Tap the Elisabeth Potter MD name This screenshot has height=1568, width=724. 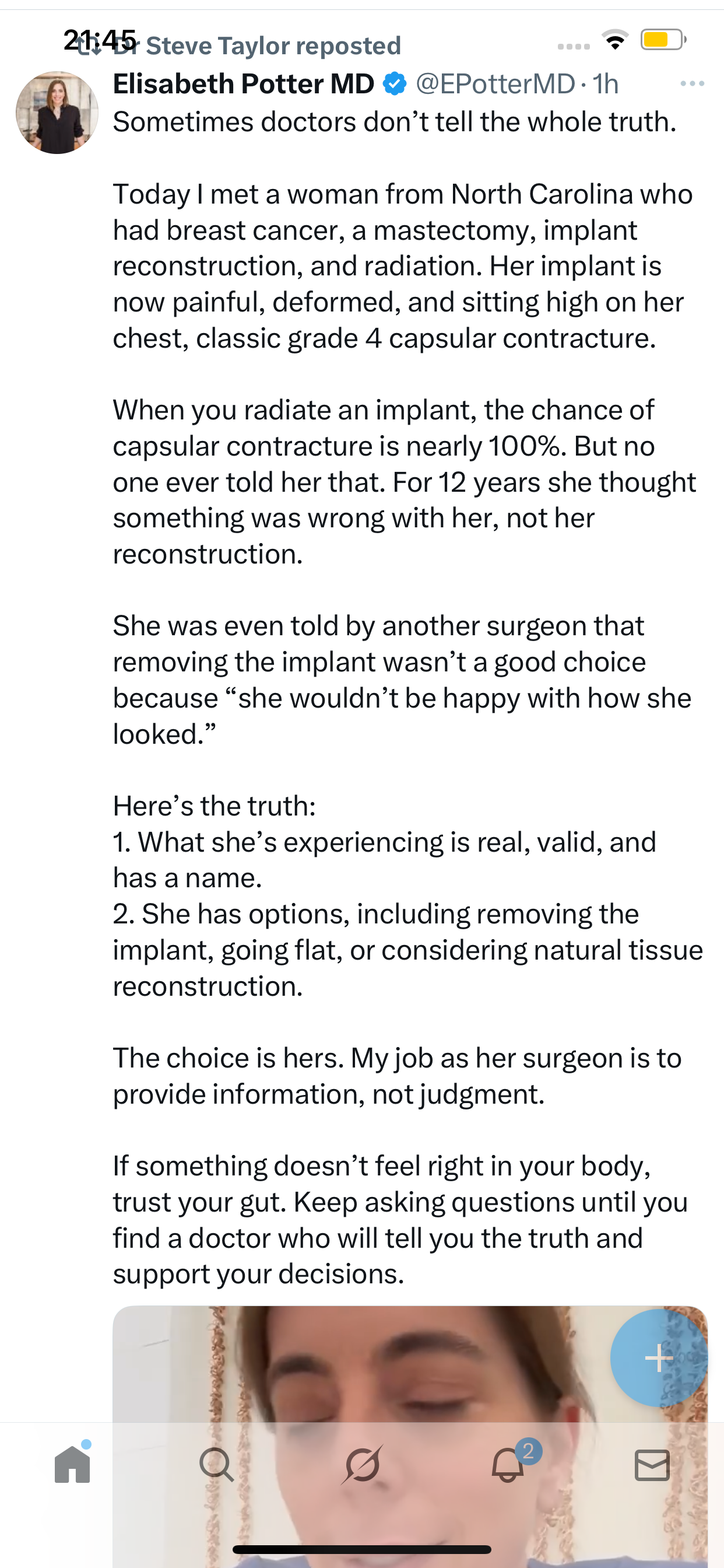243,83
